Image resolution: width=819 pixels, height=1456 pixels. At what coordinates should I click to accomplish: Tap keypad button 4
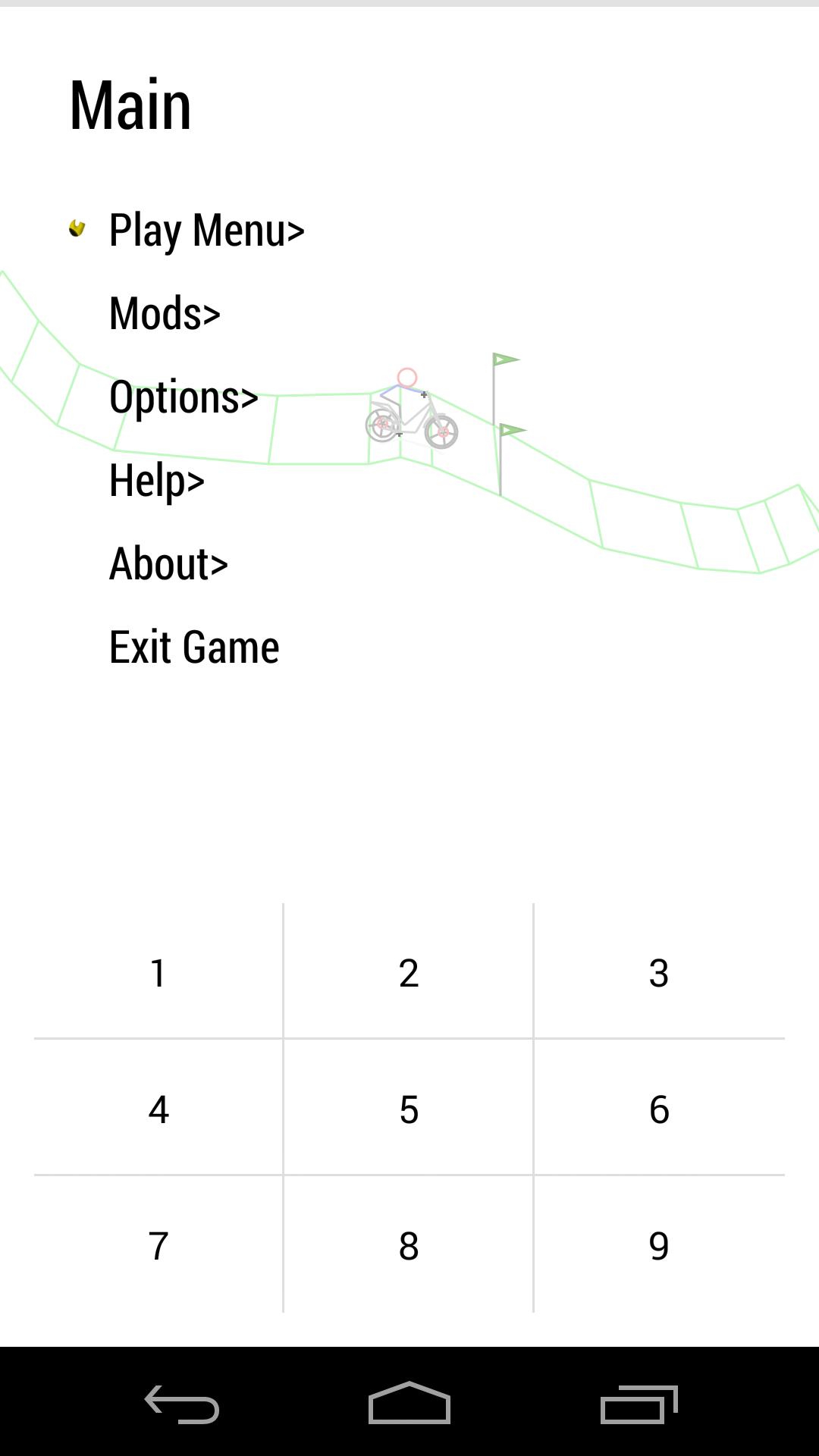(x=158, y=1109)
